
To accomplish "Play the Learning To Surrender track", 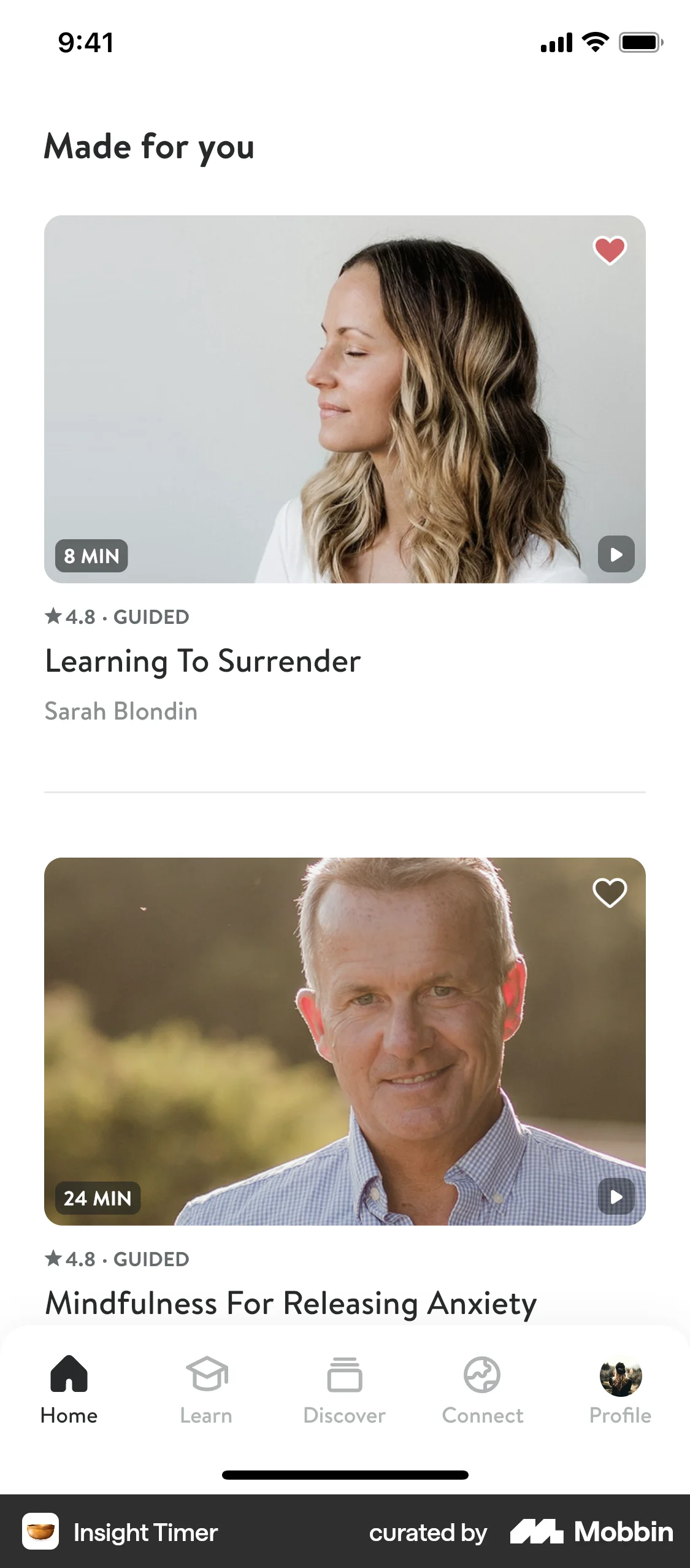I will [x=615, y=554].
